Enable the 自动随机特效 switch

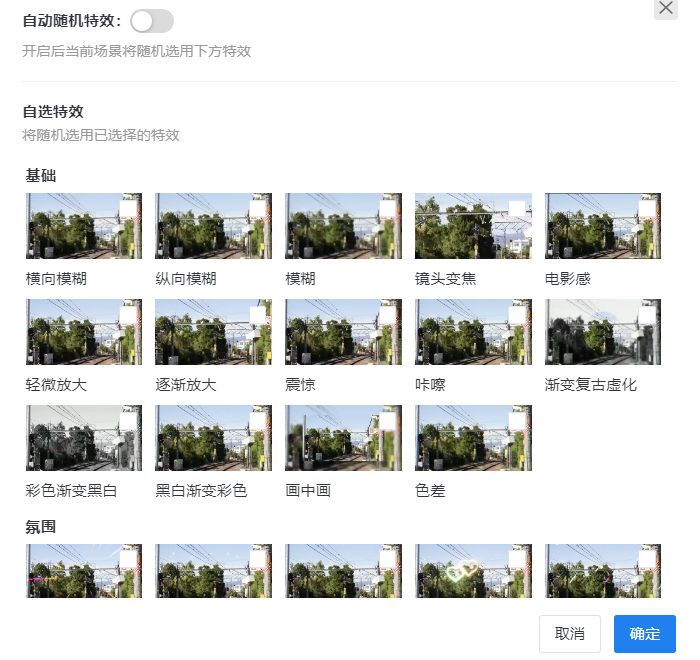[x=151, y=21]
